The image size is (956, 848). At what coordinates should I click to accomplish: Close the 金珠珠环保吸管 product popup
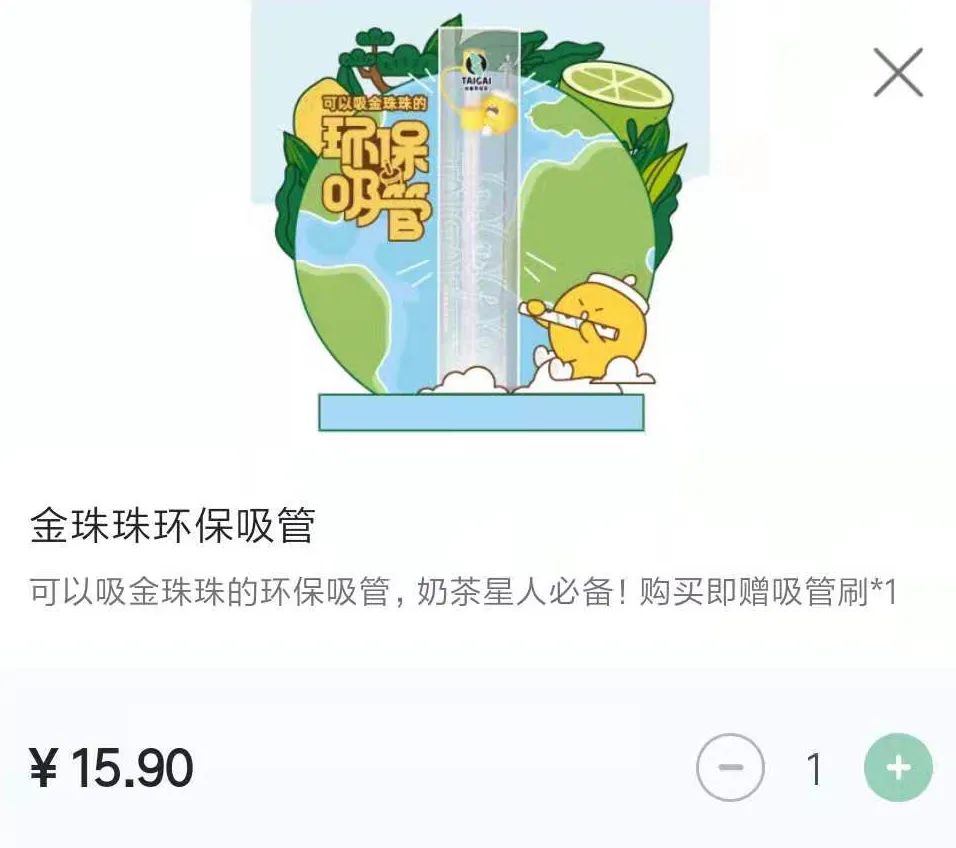(x=897, y=73)
